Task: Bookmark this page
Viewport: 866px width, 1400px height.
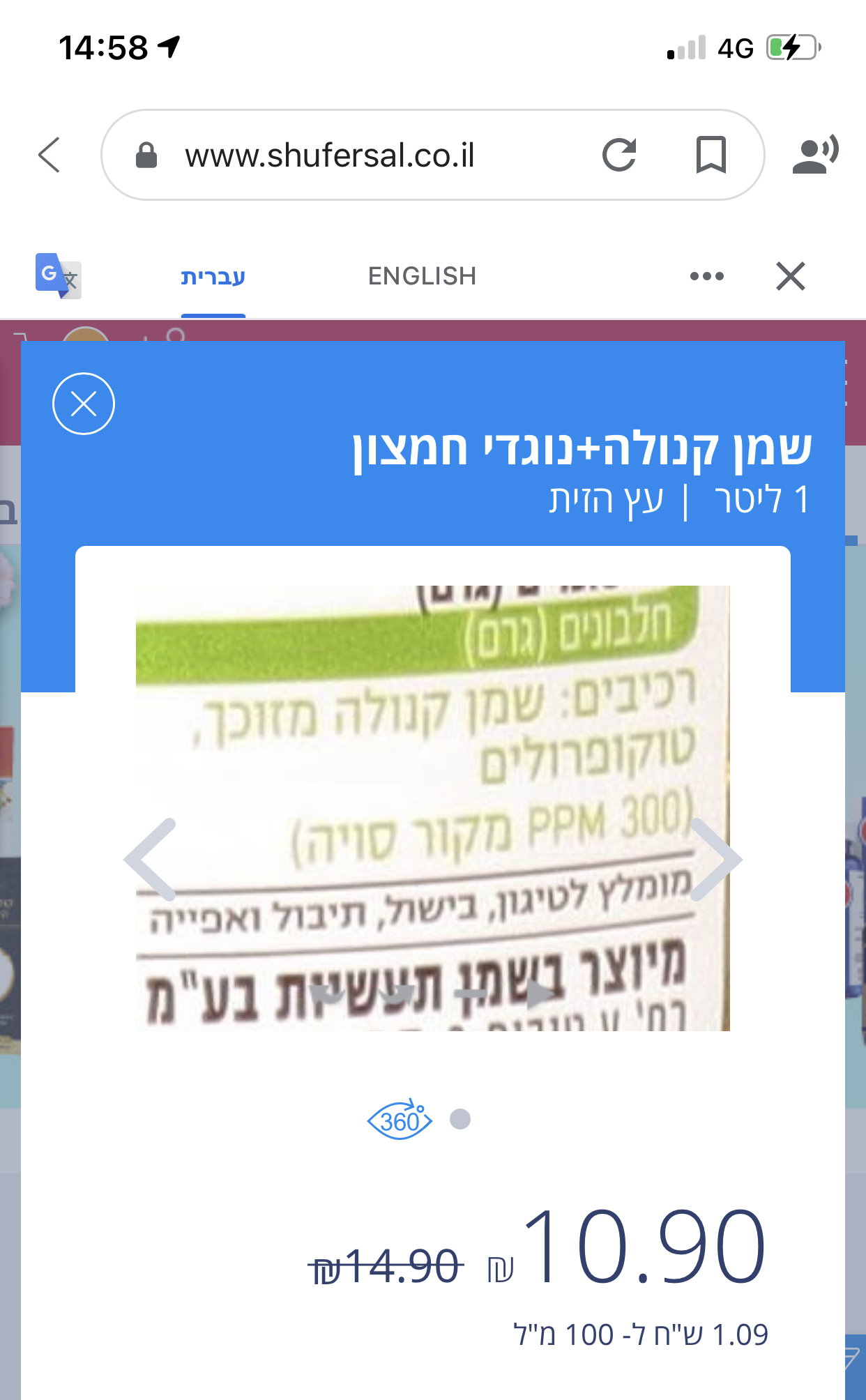Action: click(x=711, y=155)
